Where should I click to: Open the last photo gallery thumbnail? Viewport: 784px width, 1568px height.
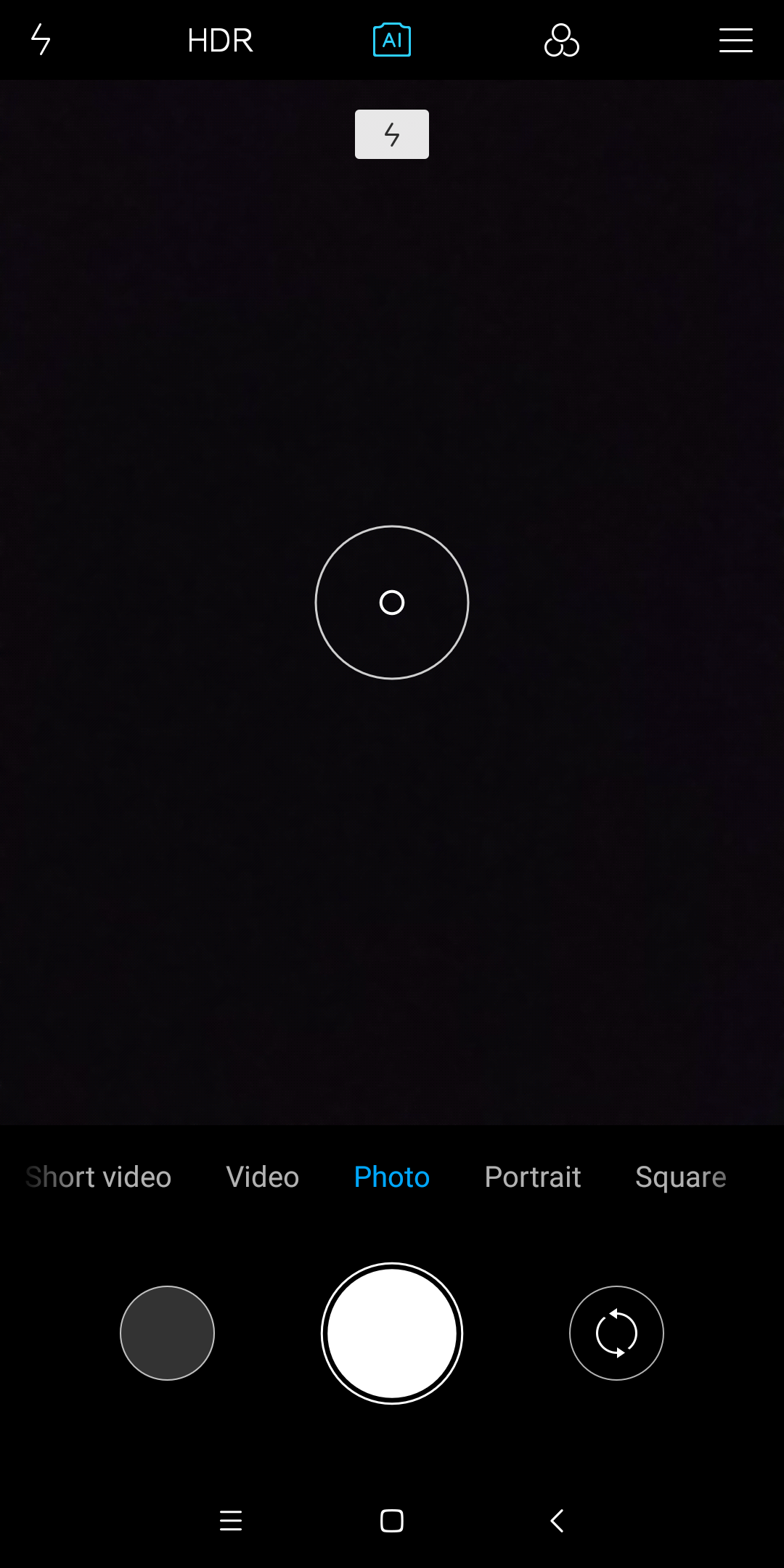tap(167, 1333)
